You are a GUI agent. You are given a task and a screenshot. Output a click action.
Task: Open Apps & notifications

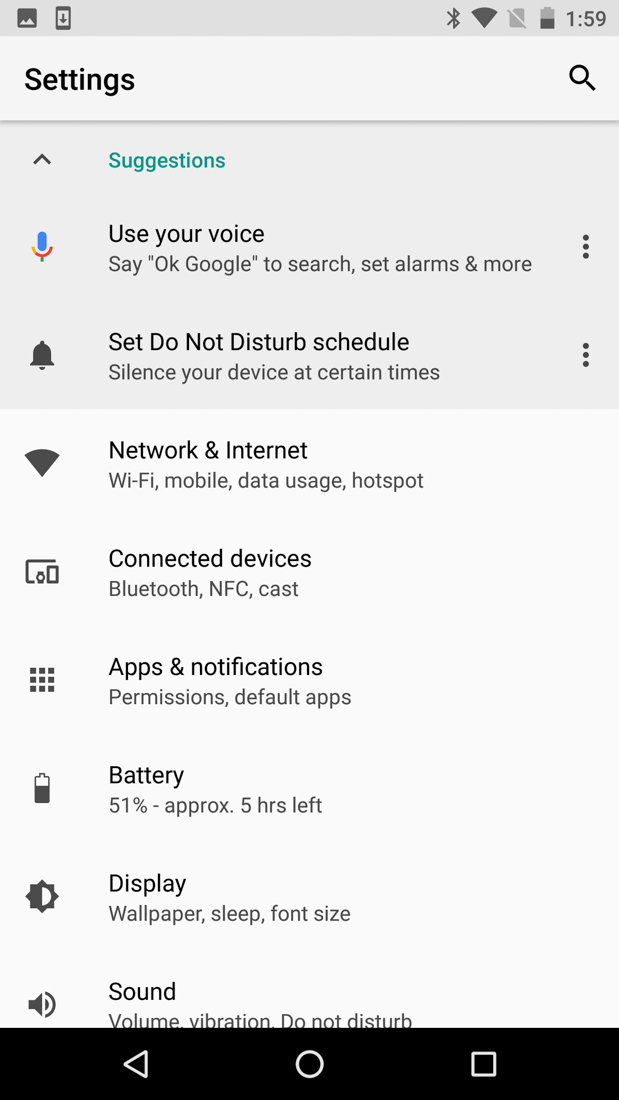[300, 680]
